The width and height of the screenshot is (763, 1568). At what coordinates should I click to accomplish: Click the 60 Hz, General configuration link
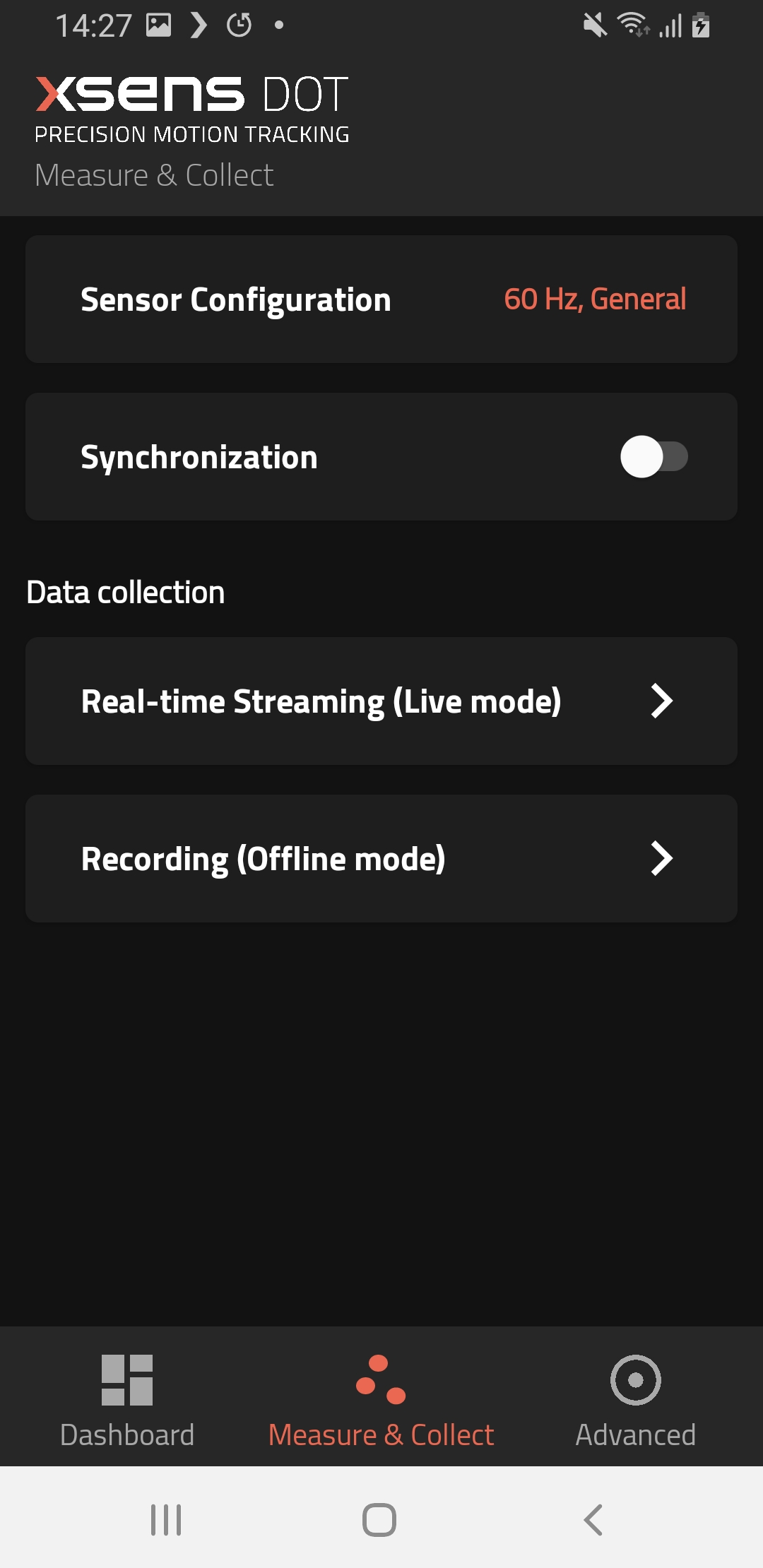coord(594,299)
